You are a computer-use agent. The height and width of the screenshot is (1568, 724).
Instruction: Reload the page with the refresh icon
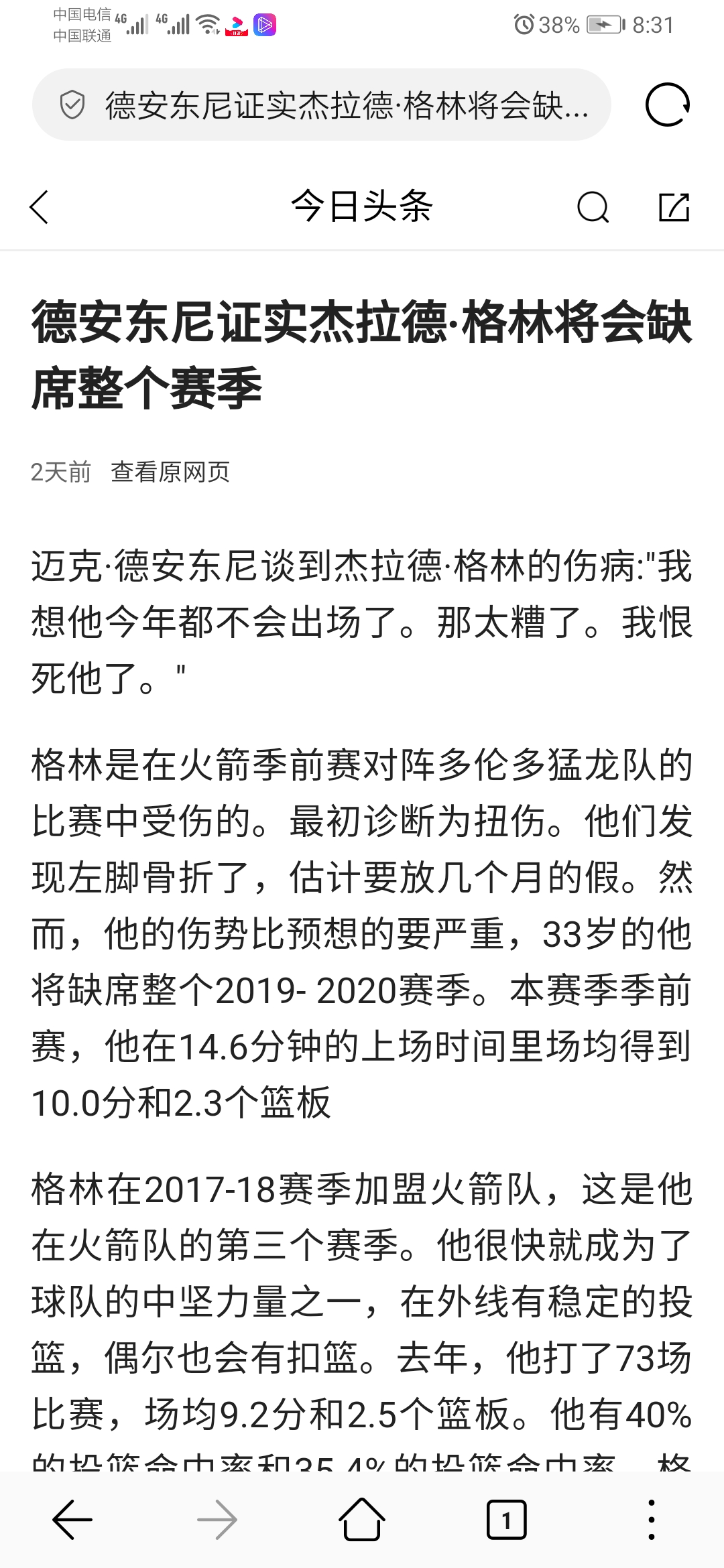tap(667, 105)
